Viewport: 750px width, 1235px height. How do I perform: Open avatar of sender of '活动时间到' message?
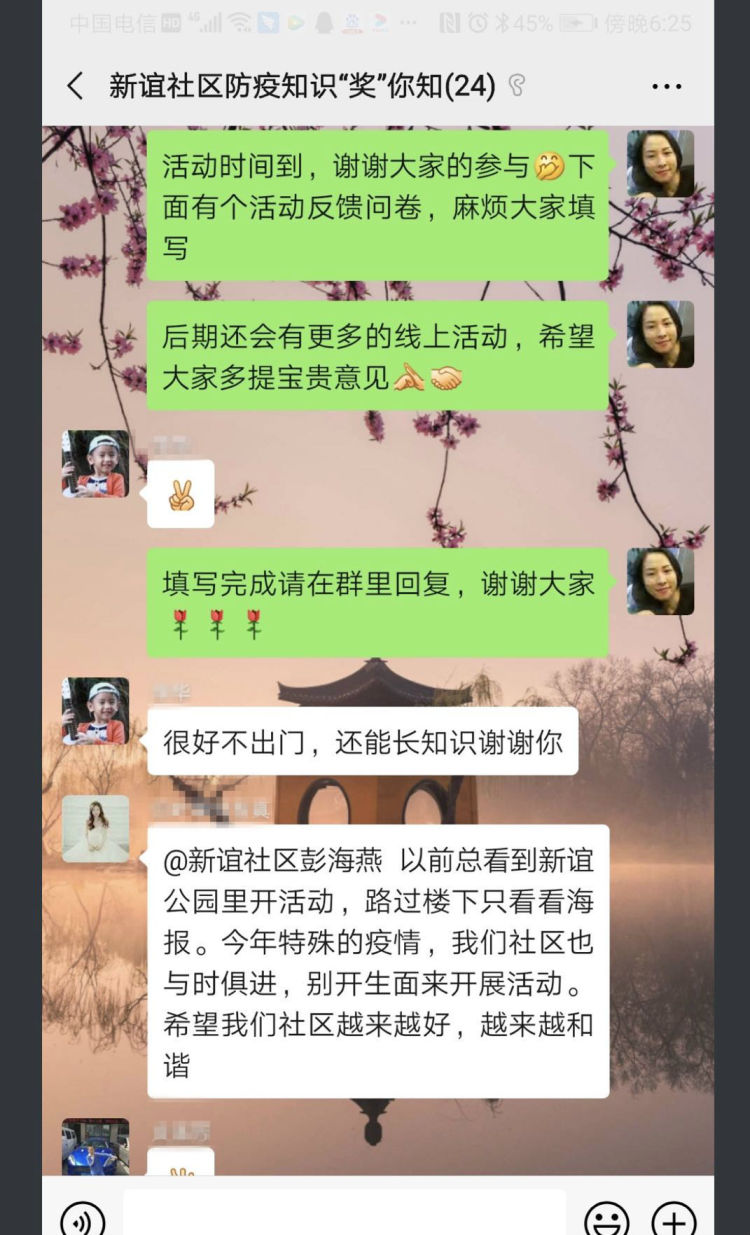(660, 164)
